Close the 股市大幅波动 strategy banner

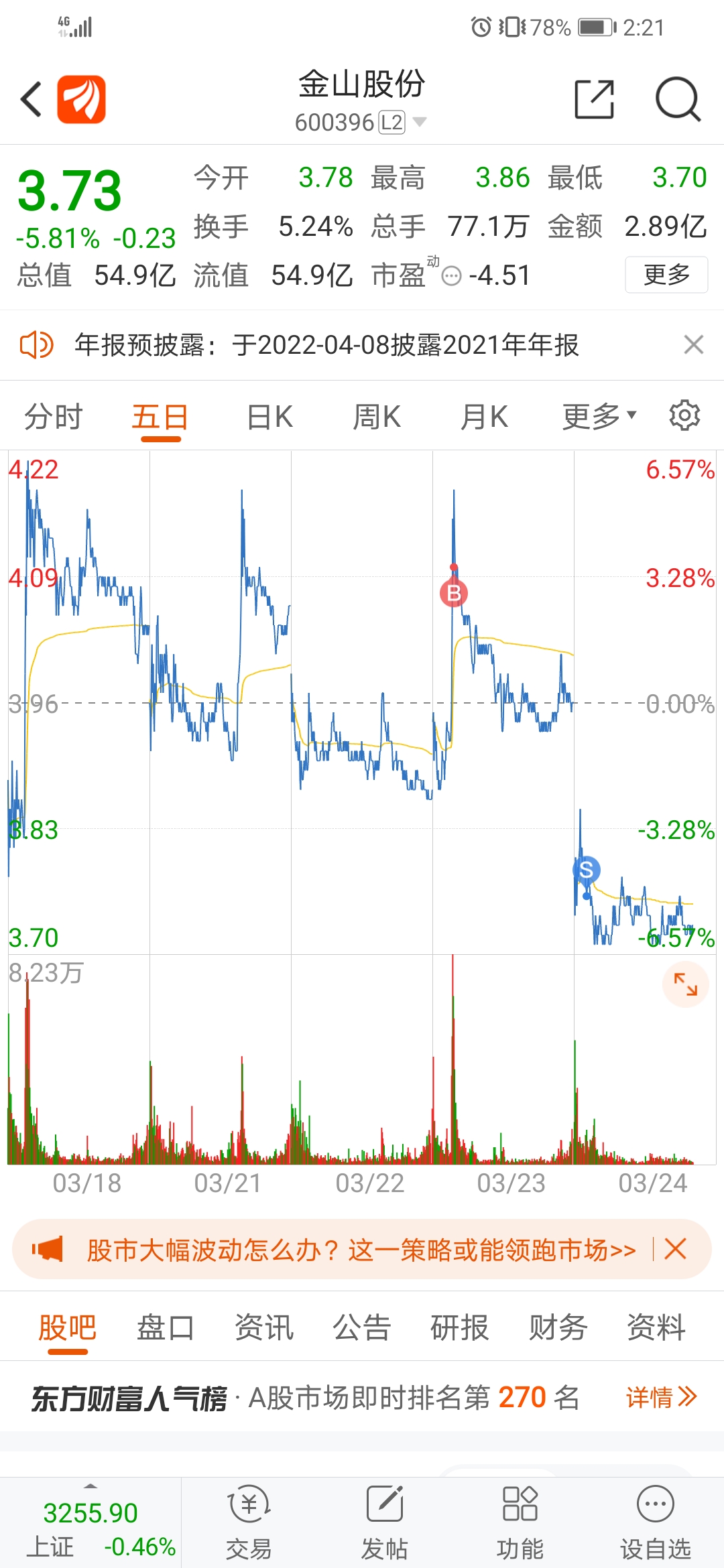coord(675,1249)
